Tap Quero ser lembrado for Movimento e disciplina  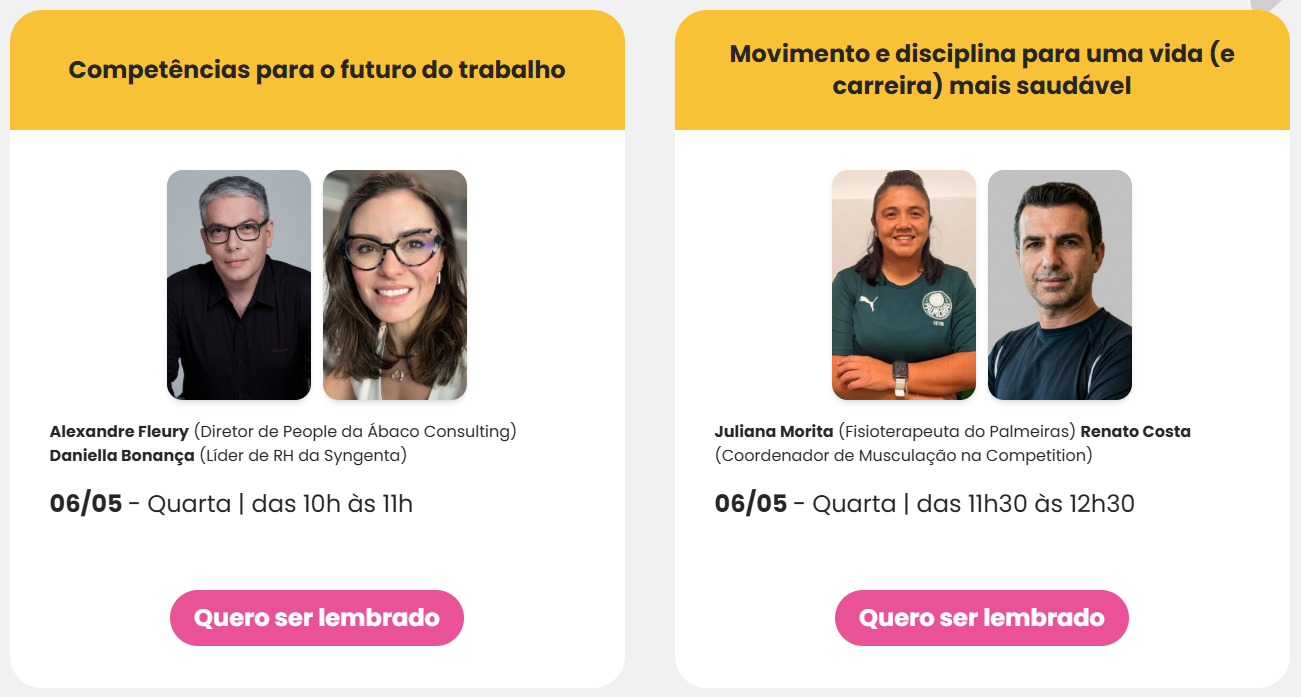click(981, 618)
